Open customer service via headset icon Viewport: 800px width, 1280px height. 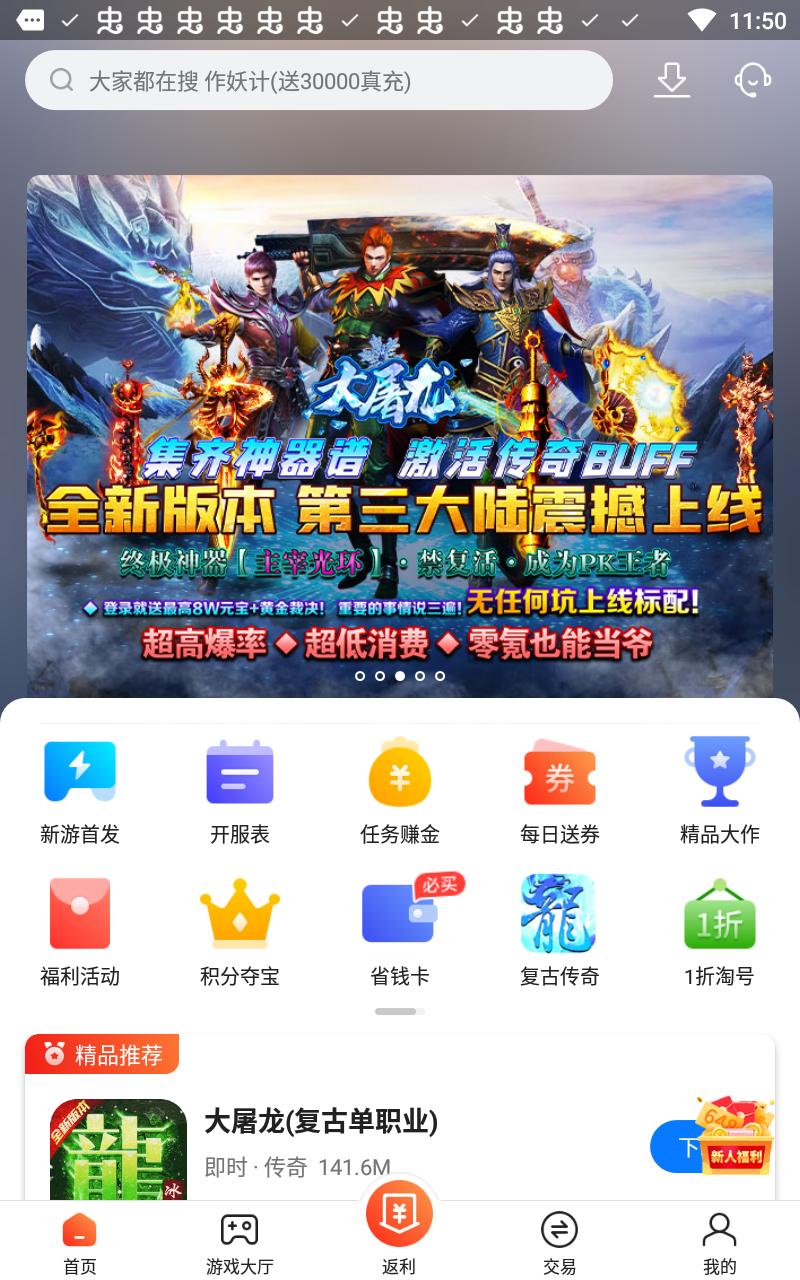coord(752,80)
